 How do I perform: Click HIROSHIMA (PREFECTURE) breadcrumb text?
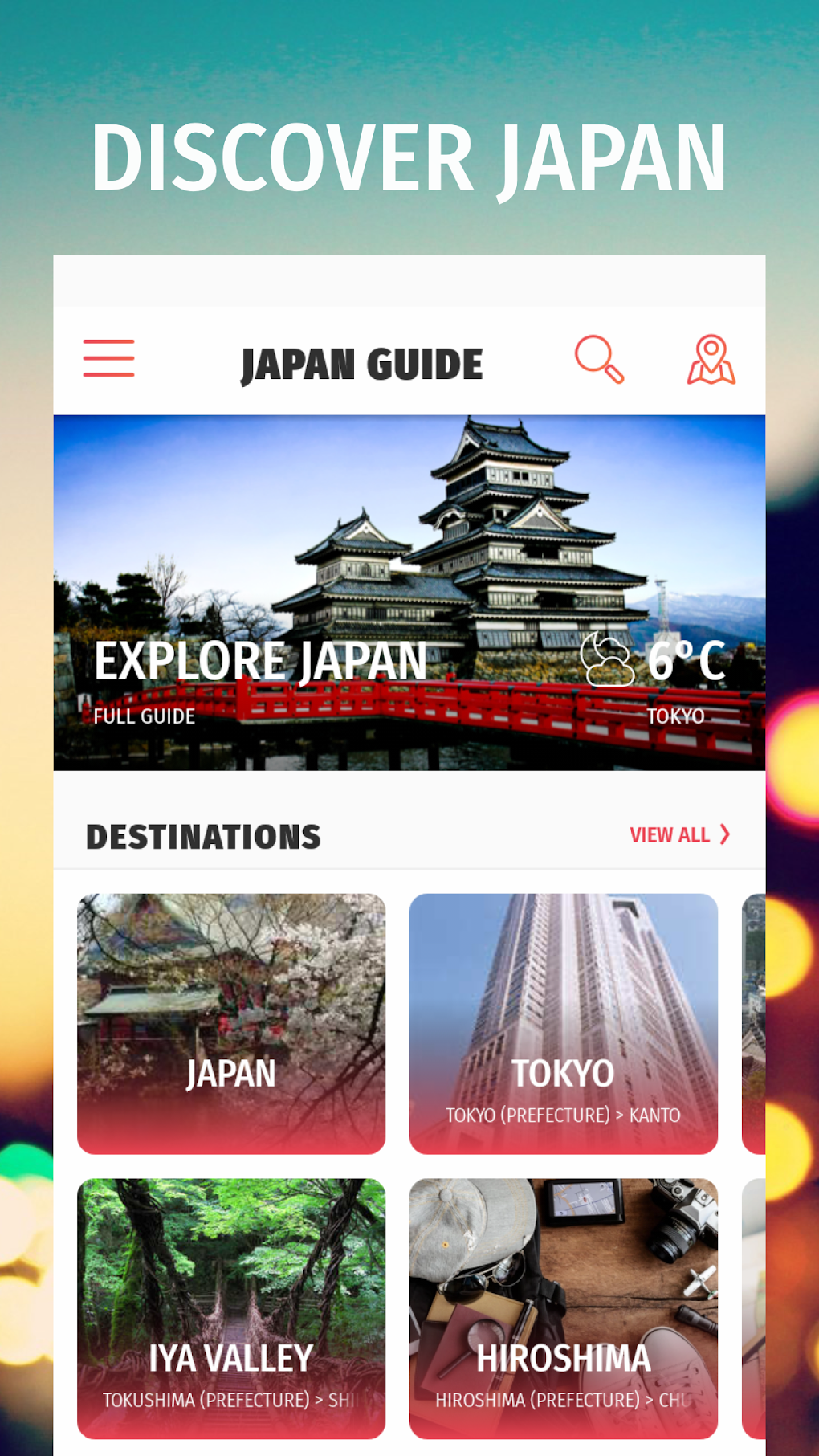click(563, 1401)
